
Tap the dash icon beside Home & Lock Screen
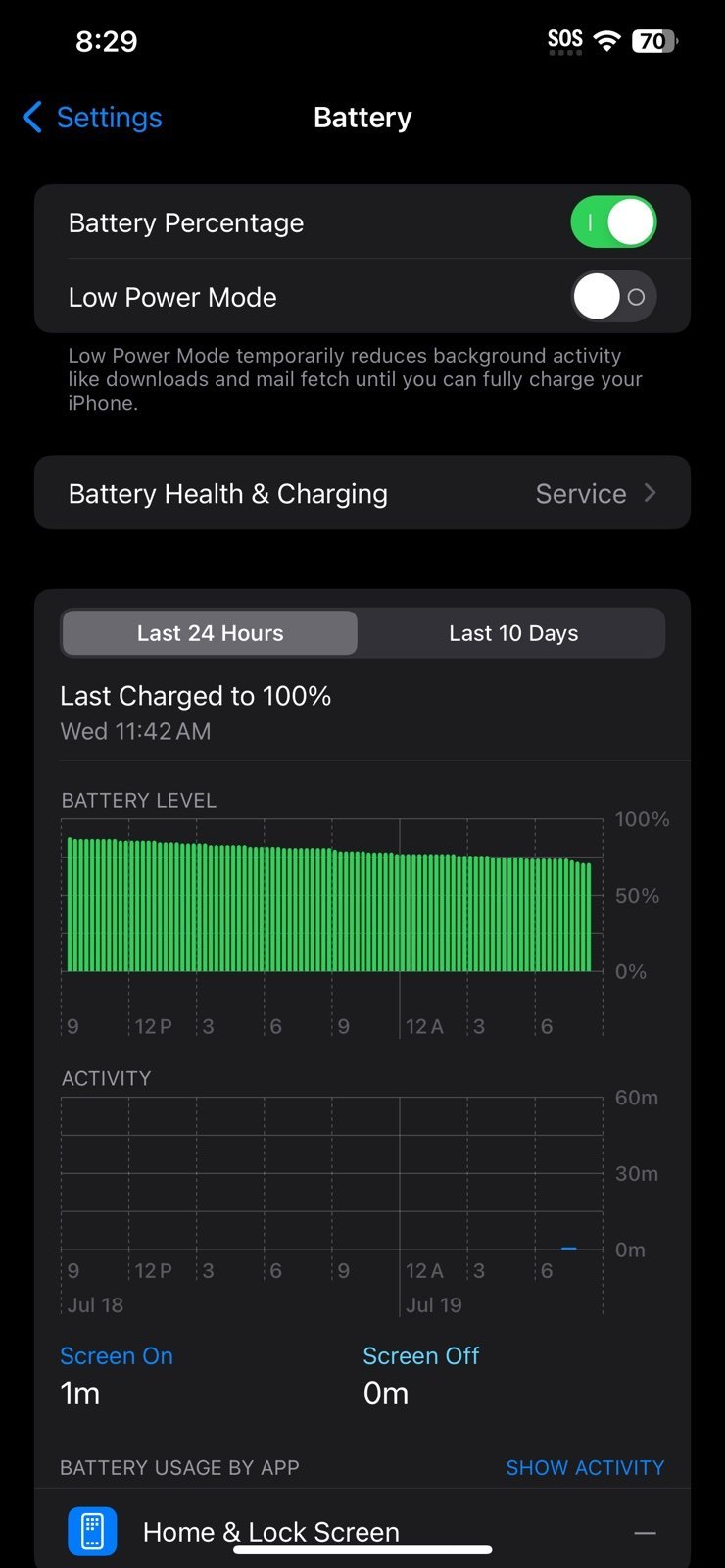(x=644, y=1532)
